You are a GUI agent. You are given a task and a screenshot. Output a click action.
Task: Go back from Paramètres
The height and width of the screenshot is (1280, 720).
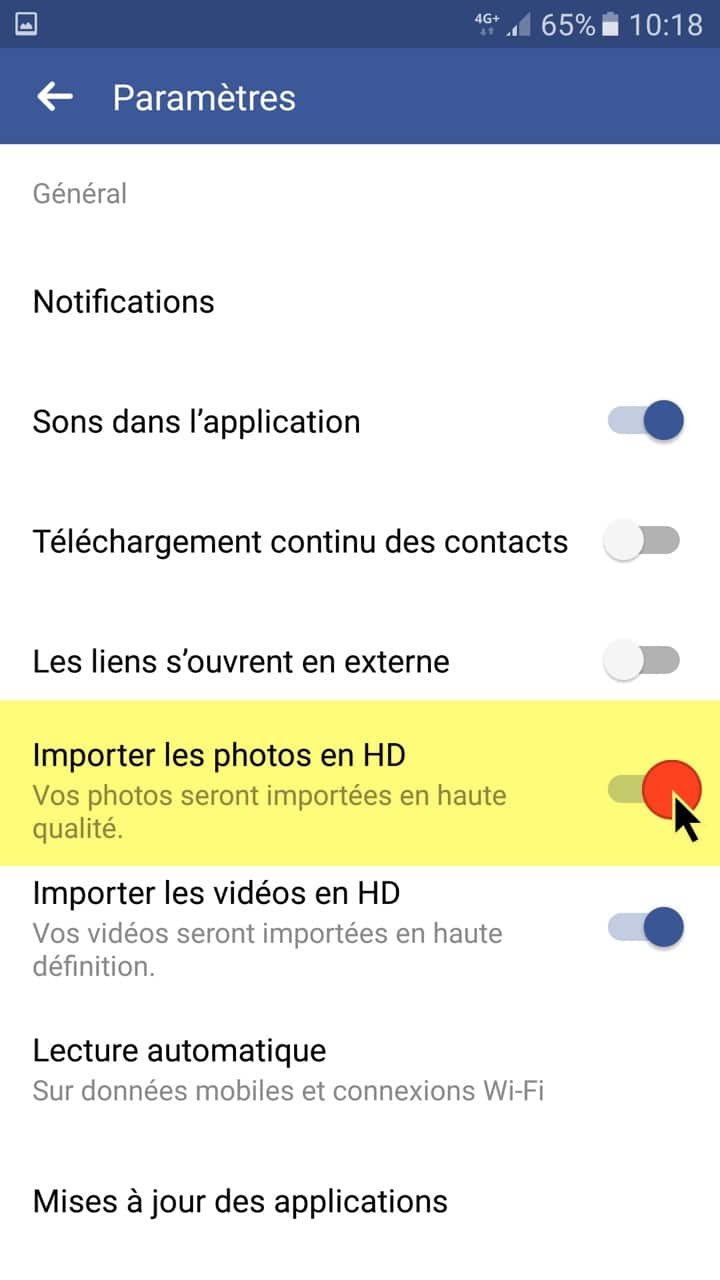(x=55, y=97)
